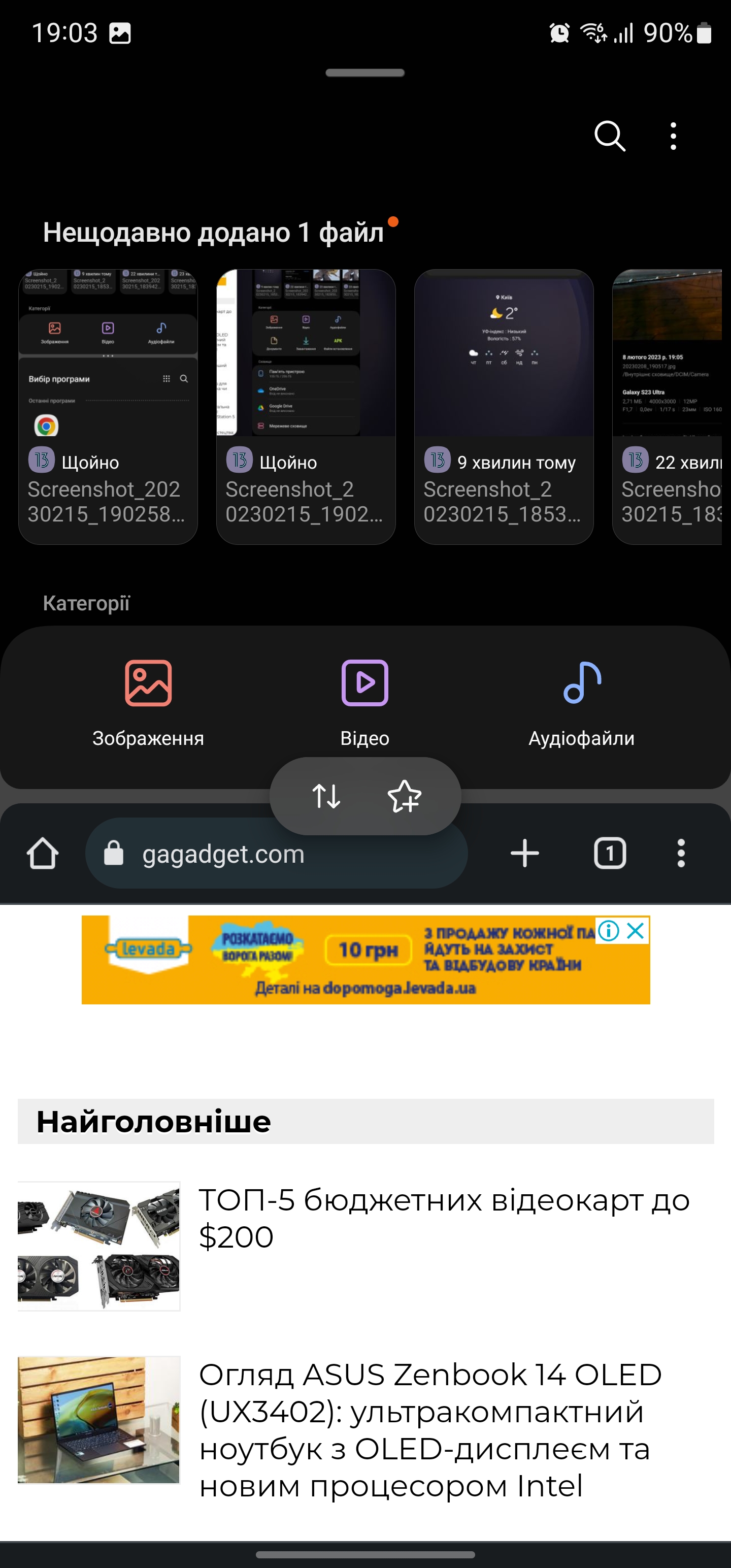Open the screenshot added 9 minutes ago
731x1568 pixels.
(x=504, y=407)
